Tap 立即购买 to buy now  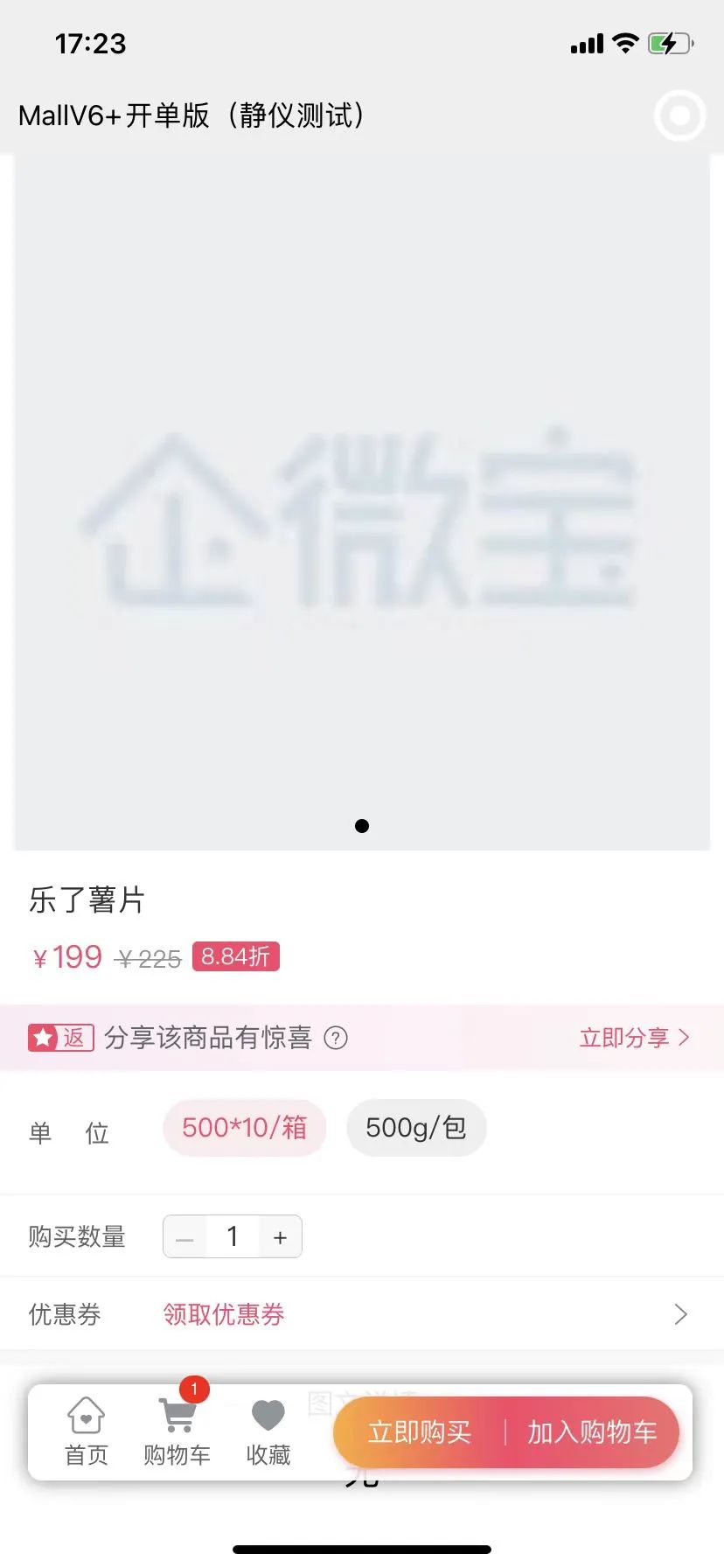tap(420, 1432)
